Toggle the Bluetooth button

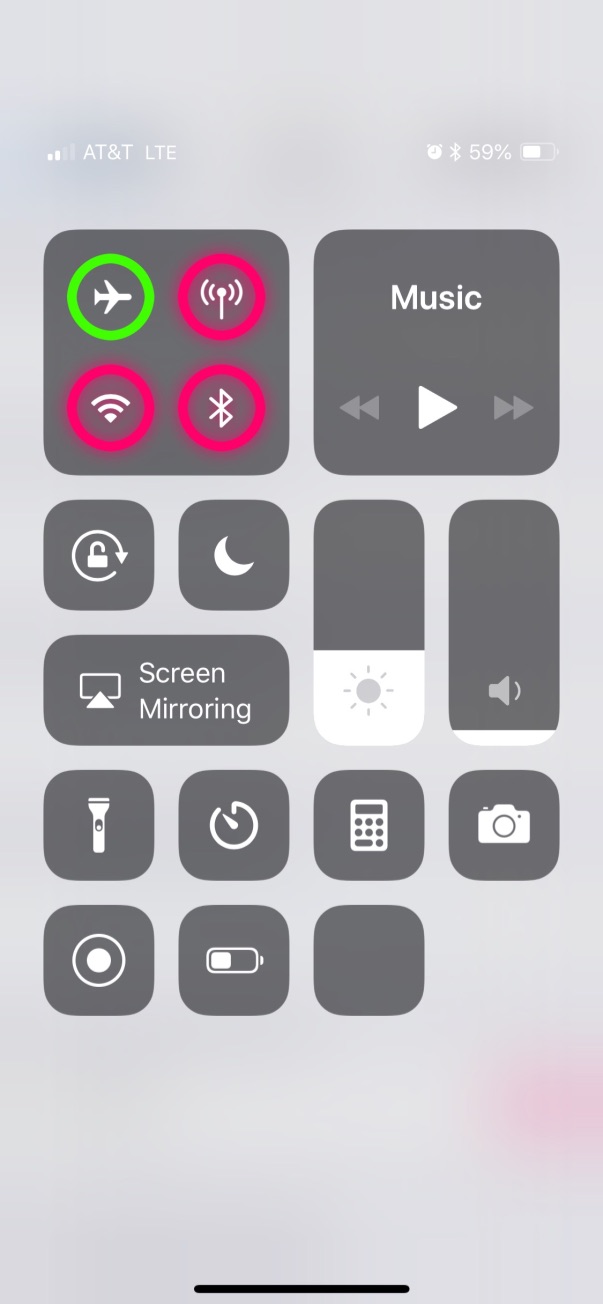(222, 409)
